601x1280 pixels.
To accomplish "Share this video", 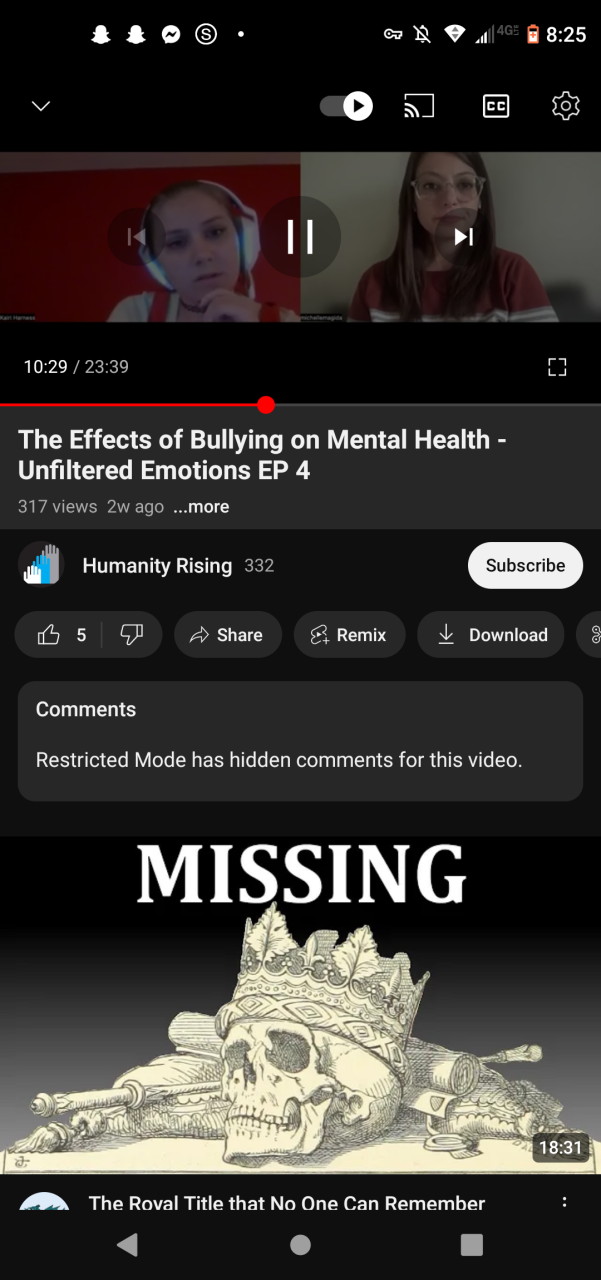I will 227,635.
